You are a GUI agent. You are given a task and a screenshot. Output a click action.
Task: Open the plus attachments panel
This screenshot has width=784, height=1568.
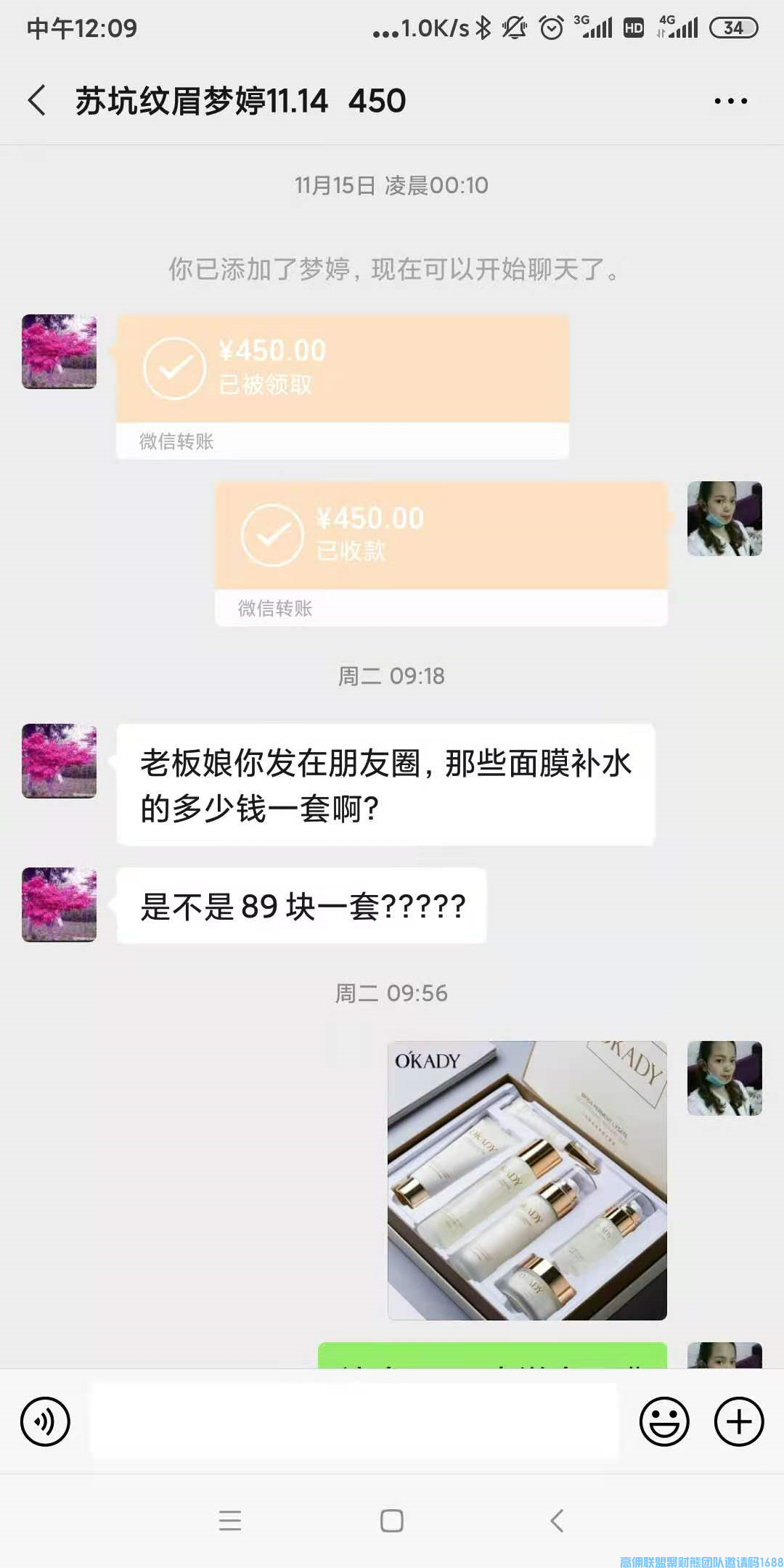739,1421
